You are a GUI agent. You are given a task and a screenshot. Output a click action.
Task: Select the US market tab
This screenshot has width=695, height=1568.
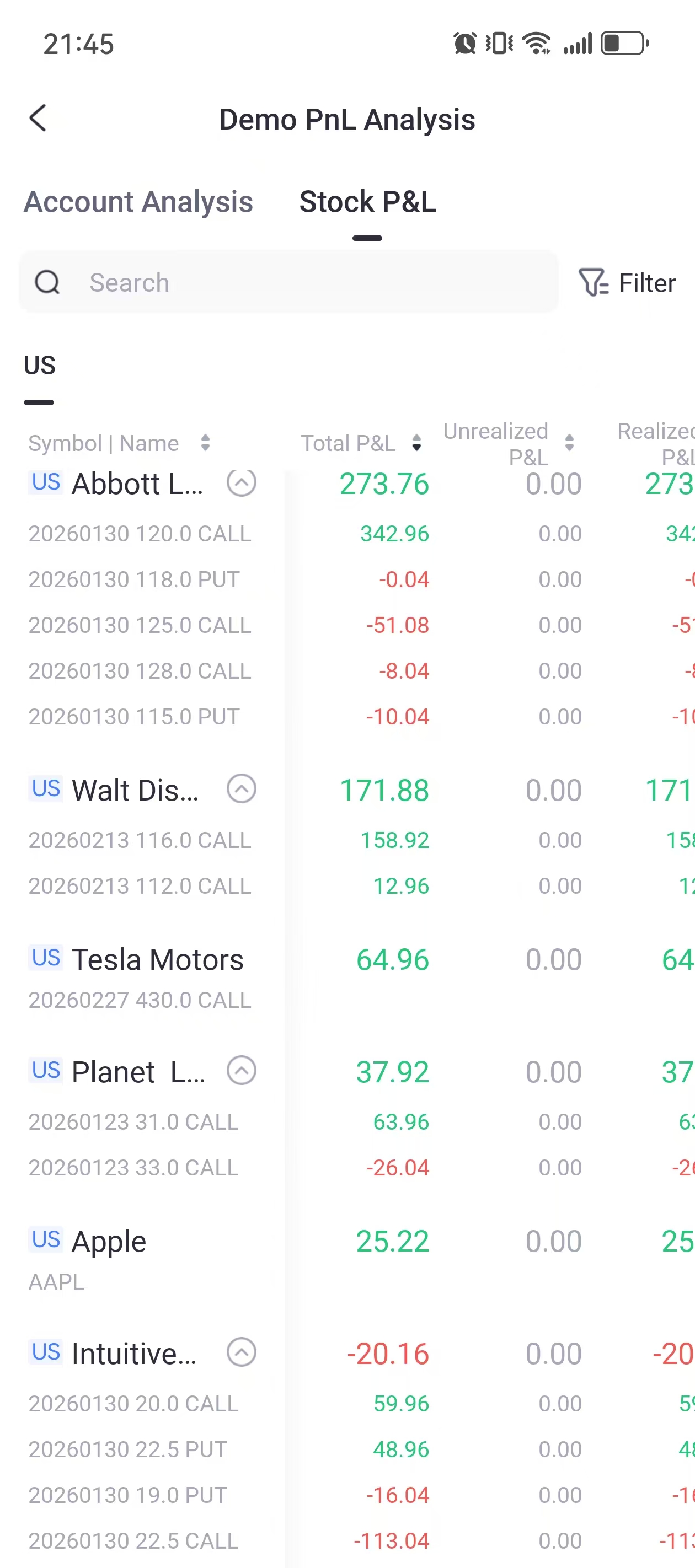pos(40,366)
